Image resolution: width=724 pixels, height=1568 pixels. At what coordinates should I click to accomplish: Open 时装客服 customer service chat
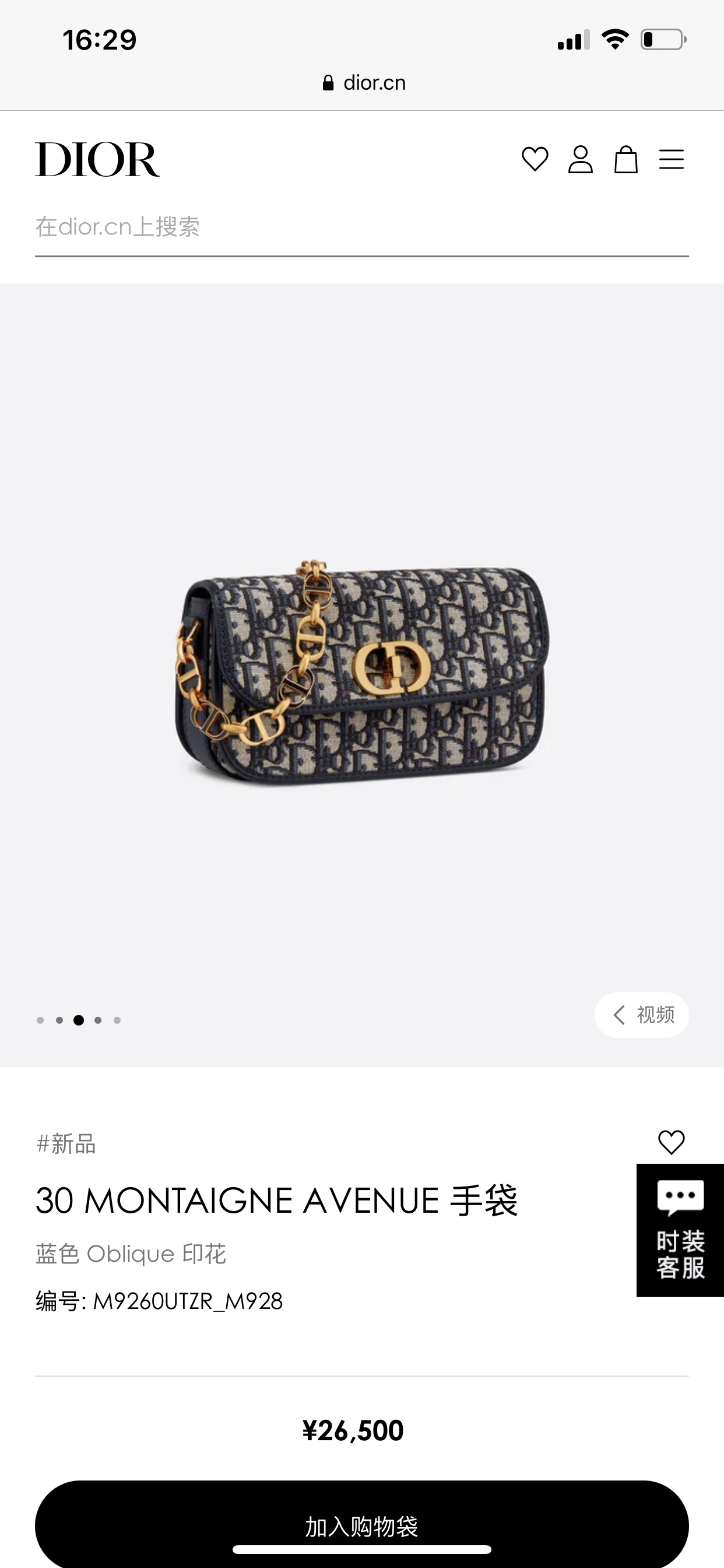click(x=680, y=1230)
